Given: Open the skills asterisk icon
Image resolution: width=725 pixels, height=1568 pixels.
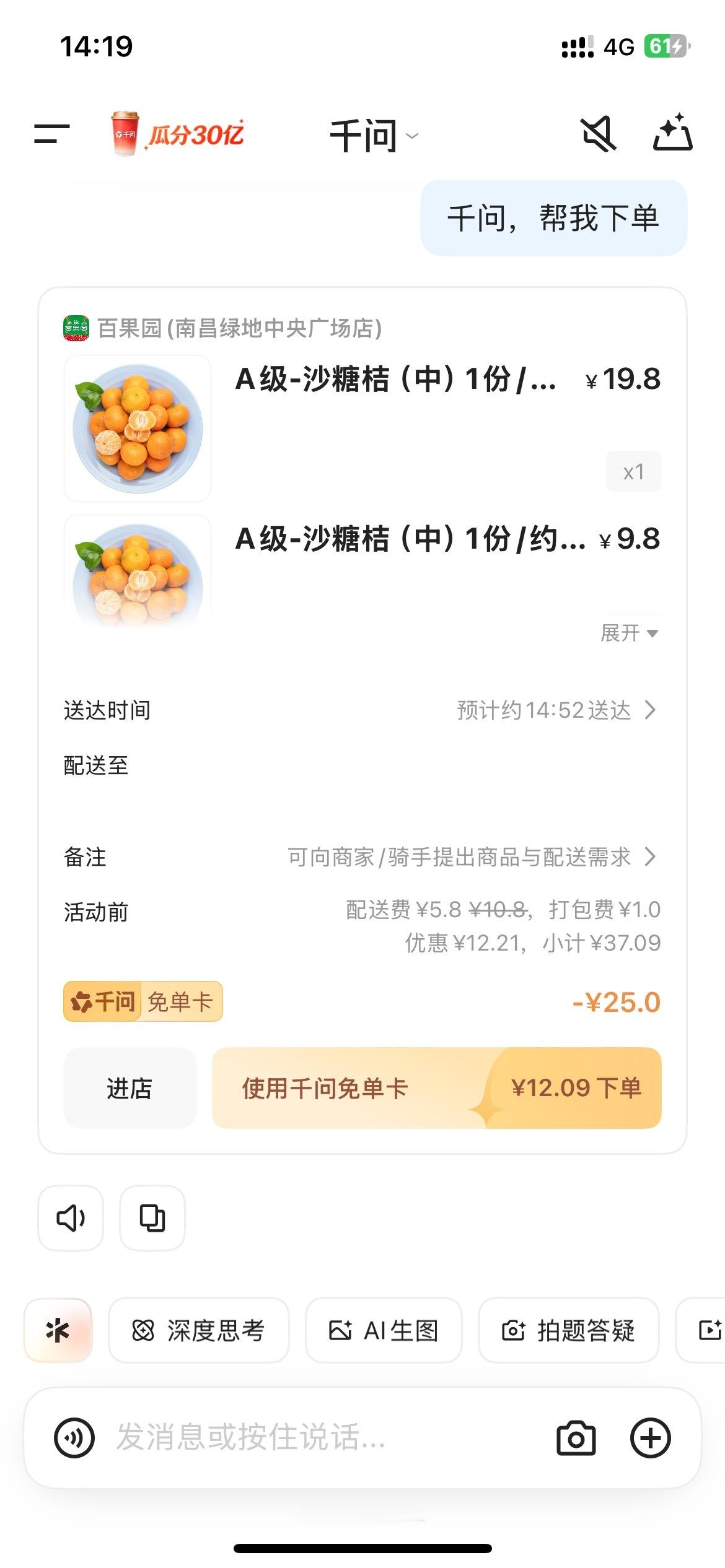Looking at the screenshot, I should [58, 1330].
